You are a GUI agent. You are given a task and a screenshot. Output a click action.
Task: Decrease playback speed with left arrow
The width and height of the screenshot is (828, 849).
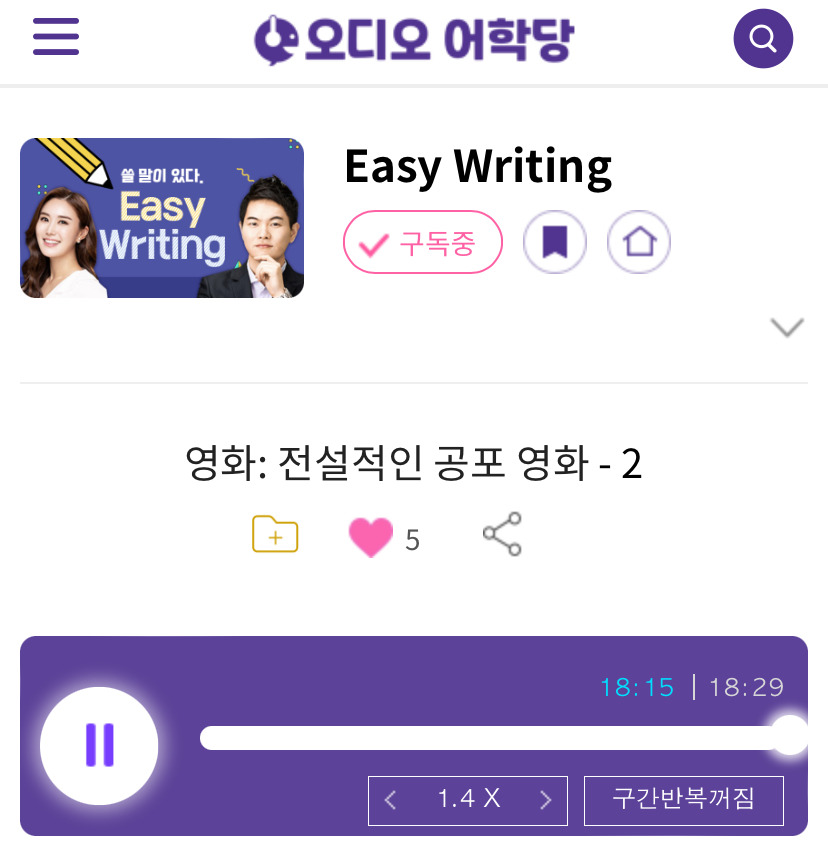click(x=390, y=800)
